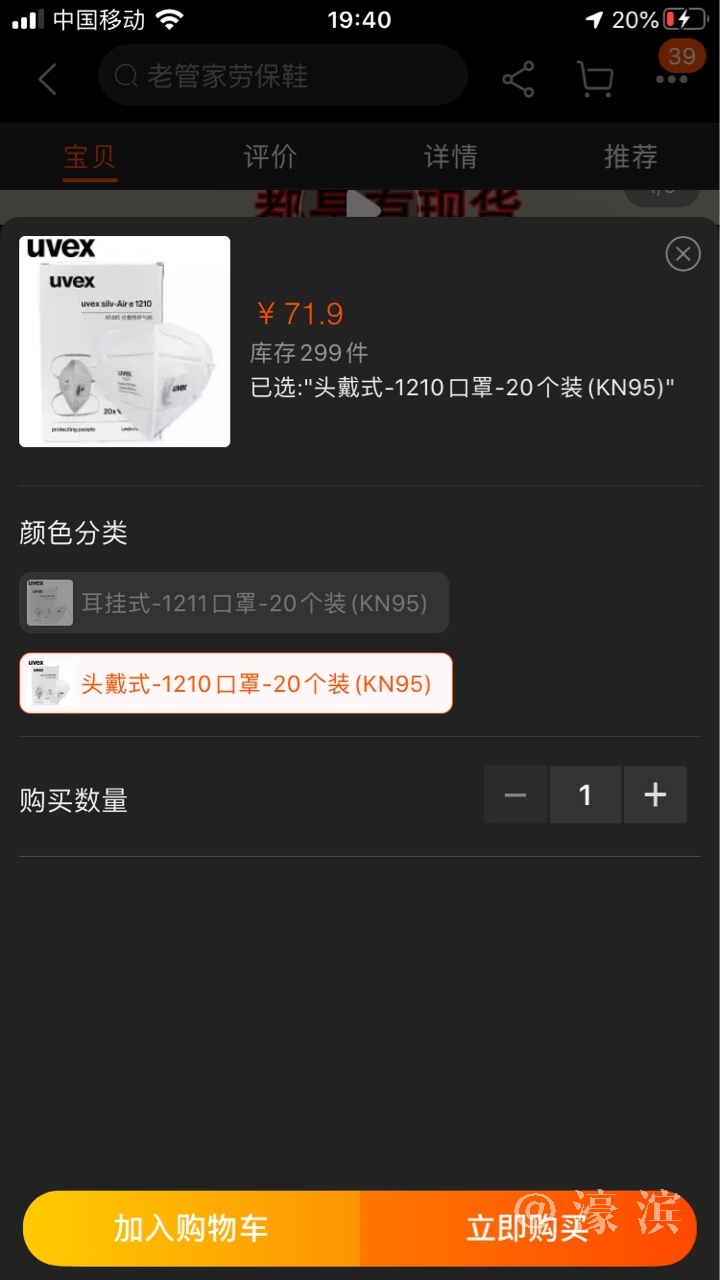The width and height of the screenshot is (720, 1280).
Task: Switch to the 推荐 tab
Action: click(630, 157)
